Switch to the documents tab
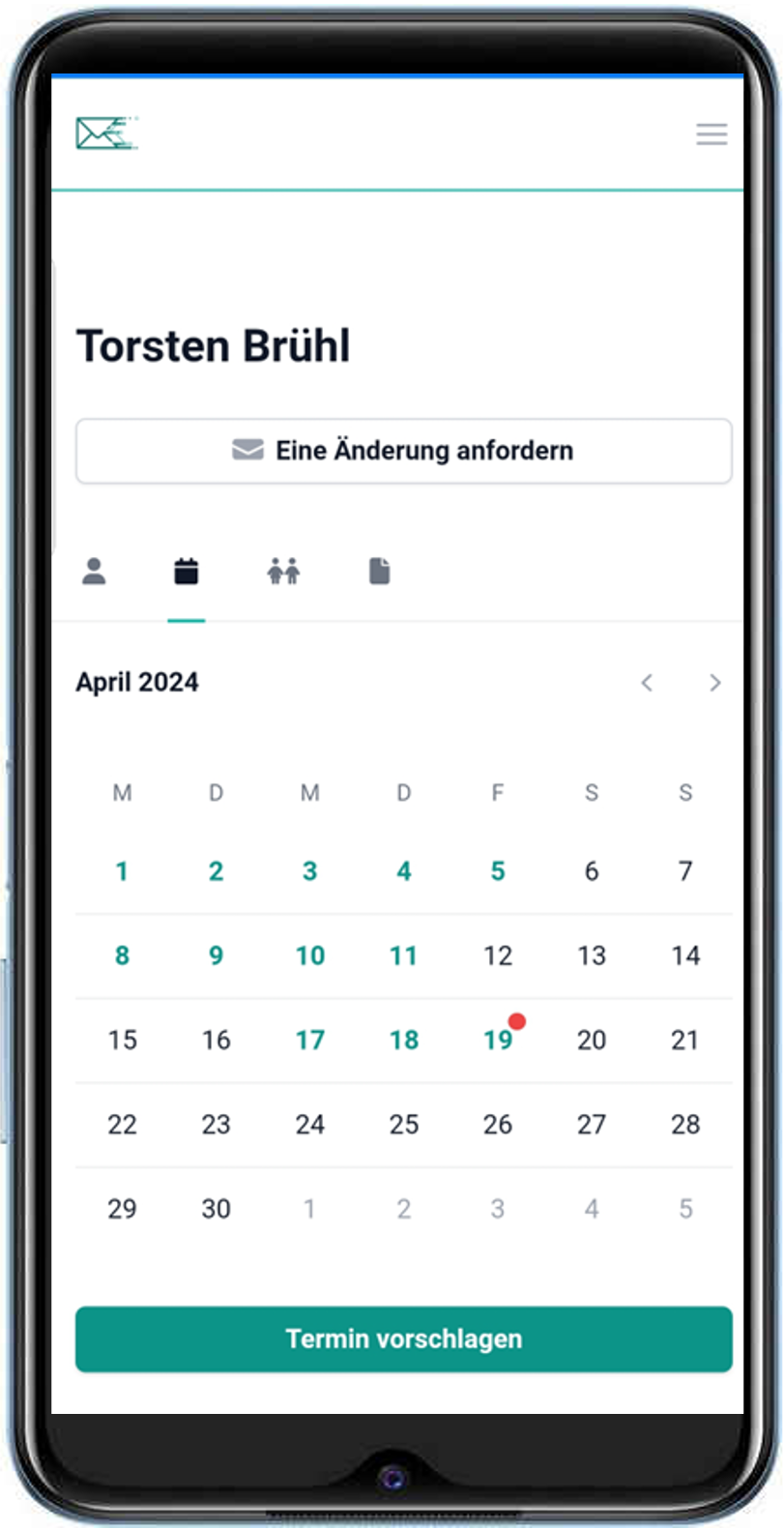Viewport: 784px width, 1529px height. click(380, 572)
